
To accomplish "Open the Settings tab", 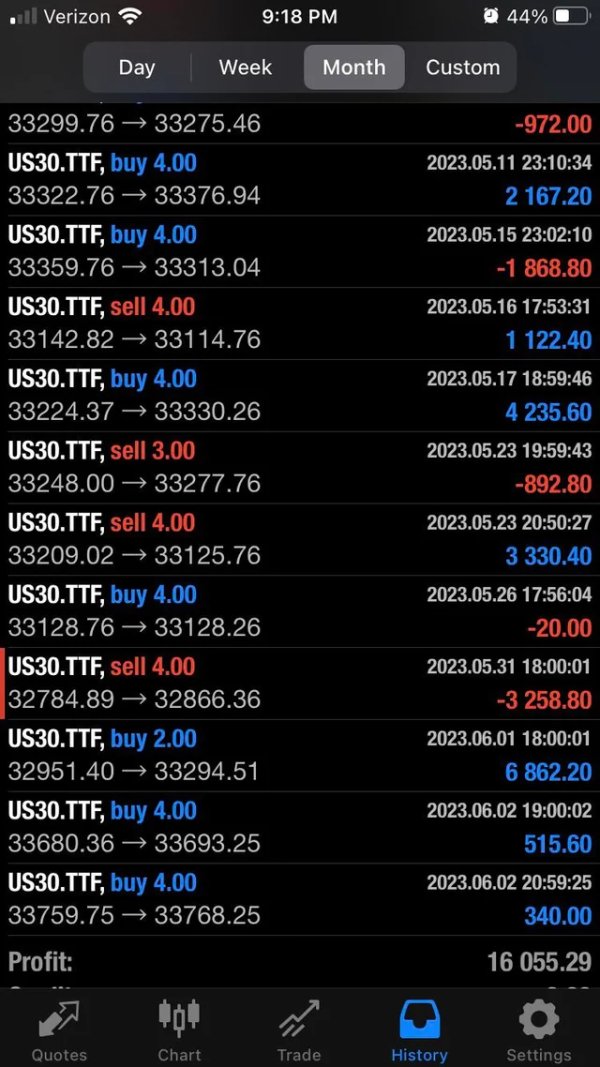I will coord(538,1029).
